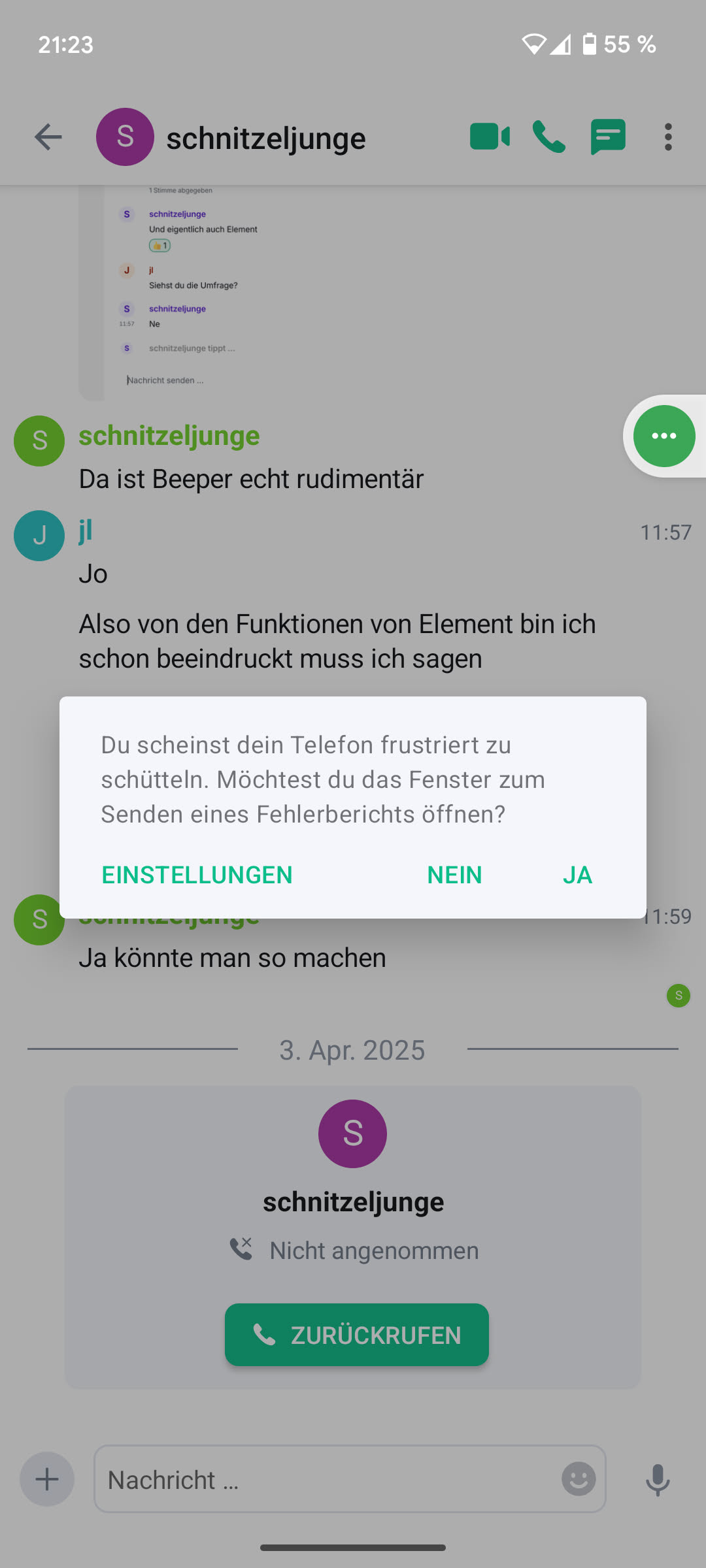
Task: Tap JA to open the bug report window
Action: pyautogui.click(x=577, y=875)
